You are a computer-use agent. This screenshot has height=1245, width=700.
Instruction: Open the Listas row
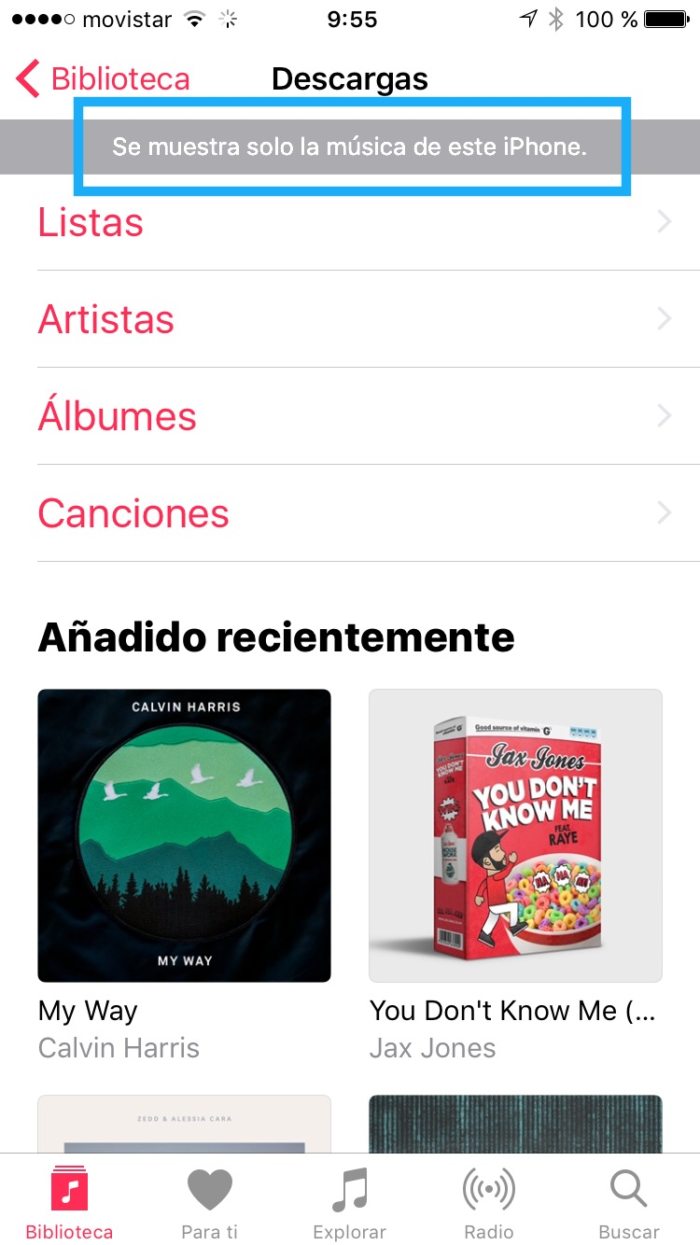click(350, 222)
